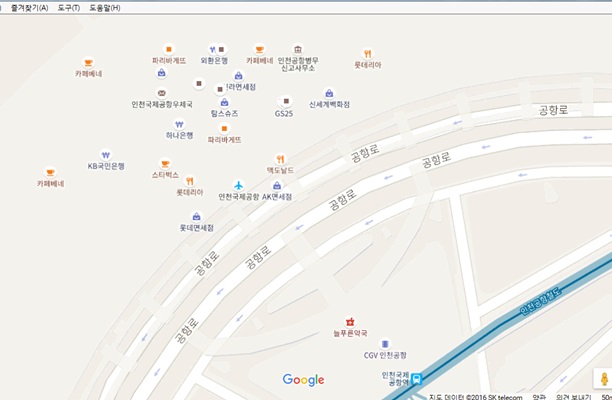The height and width of the screenshot is (400, 612).
Task: Open the CGV 인천공항 marker
Action: (x=385, y=343)
